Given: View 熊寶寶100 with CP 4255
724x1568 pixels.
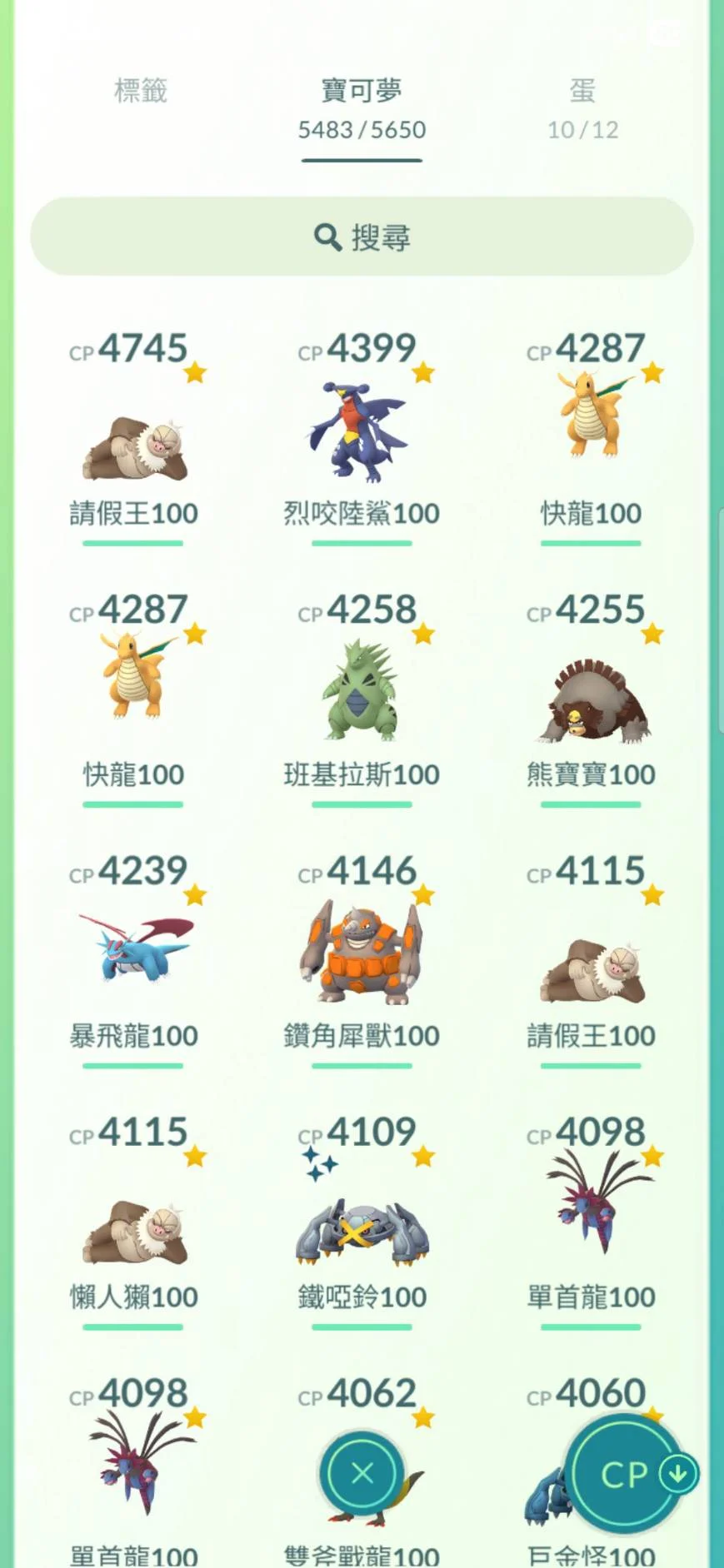Looking at the screenshot, I should (x=591, y=699).
